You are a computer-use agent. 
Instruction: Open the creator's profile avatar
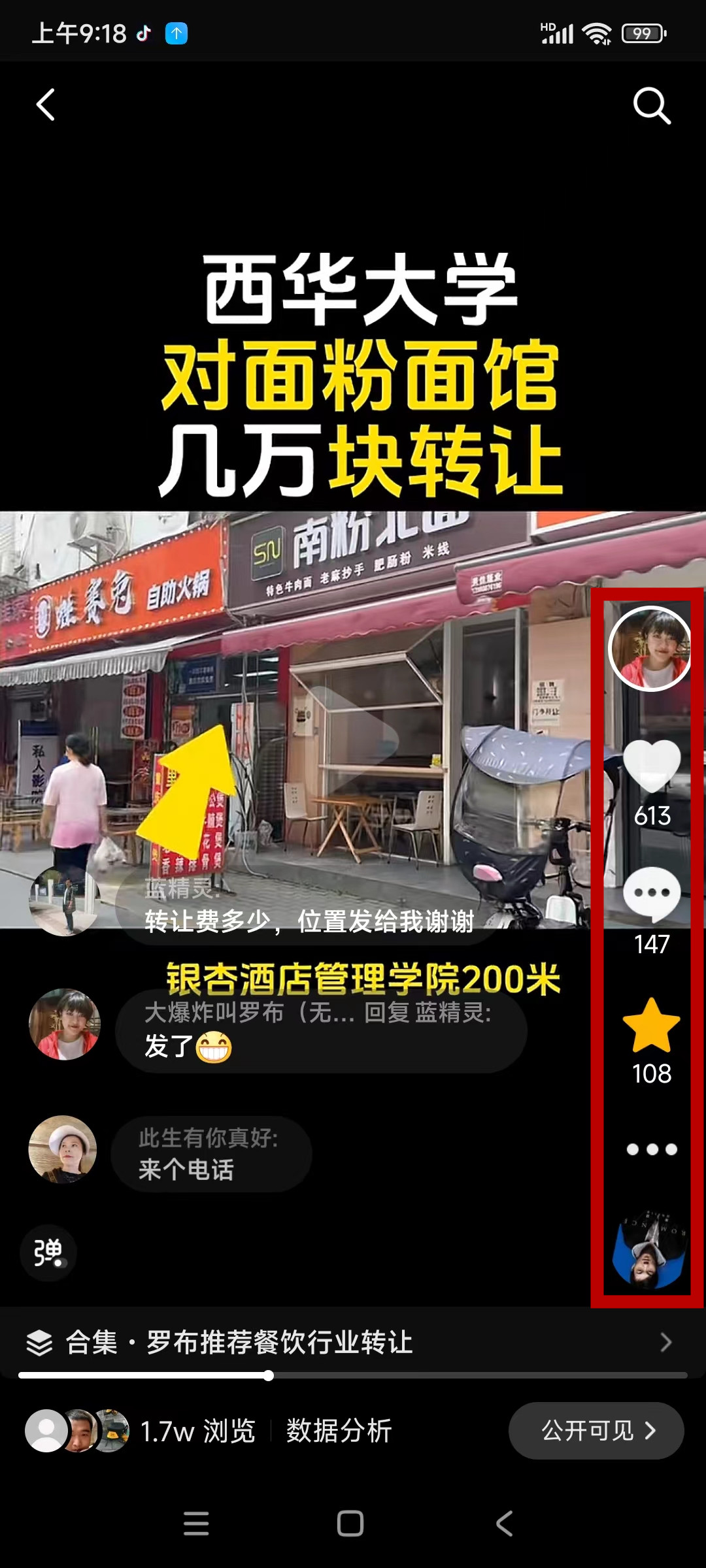pos(650,648)
